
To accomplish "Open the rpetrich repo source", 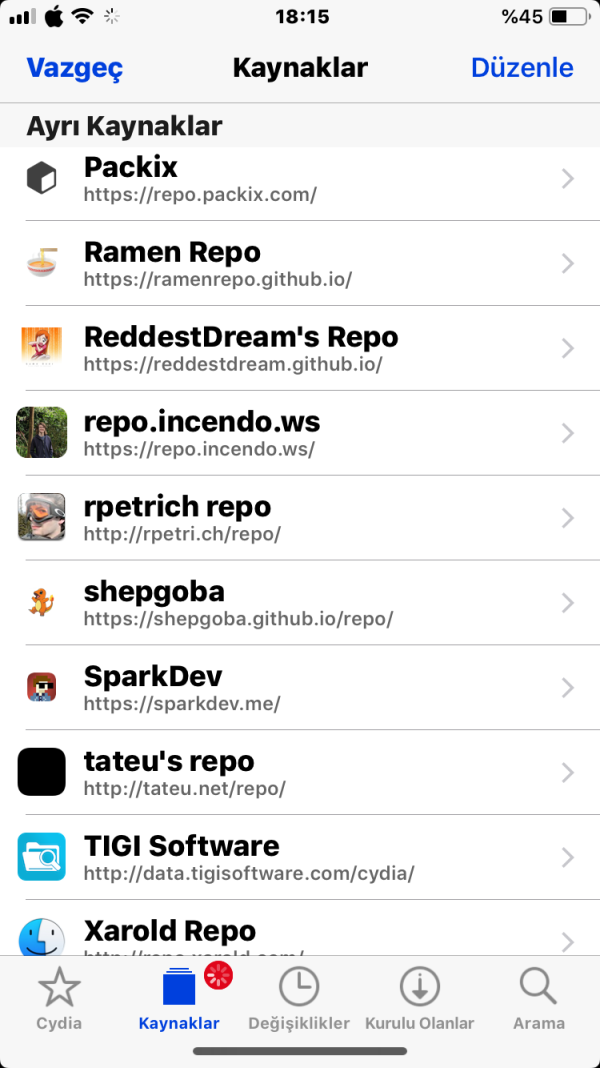I will 300,518.
